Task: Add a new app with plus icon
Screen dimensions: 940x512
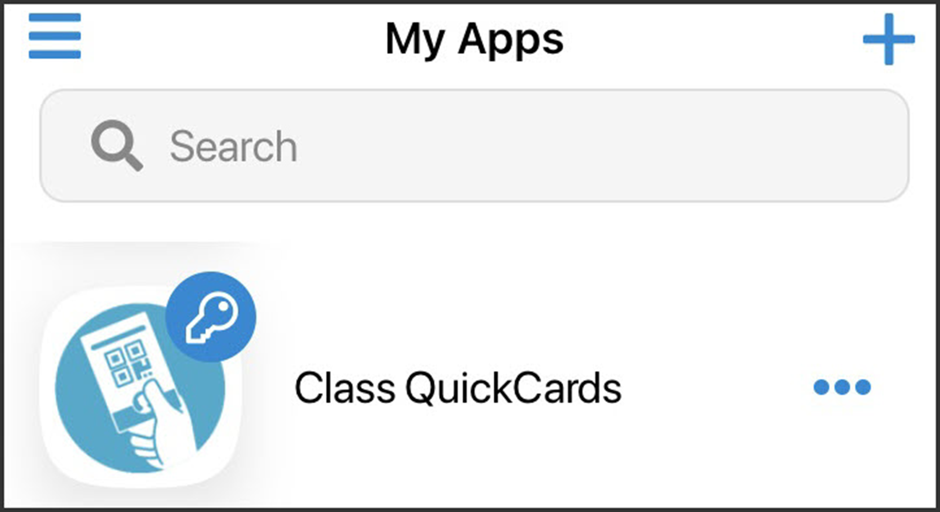Action: click(x=888, y=40)
